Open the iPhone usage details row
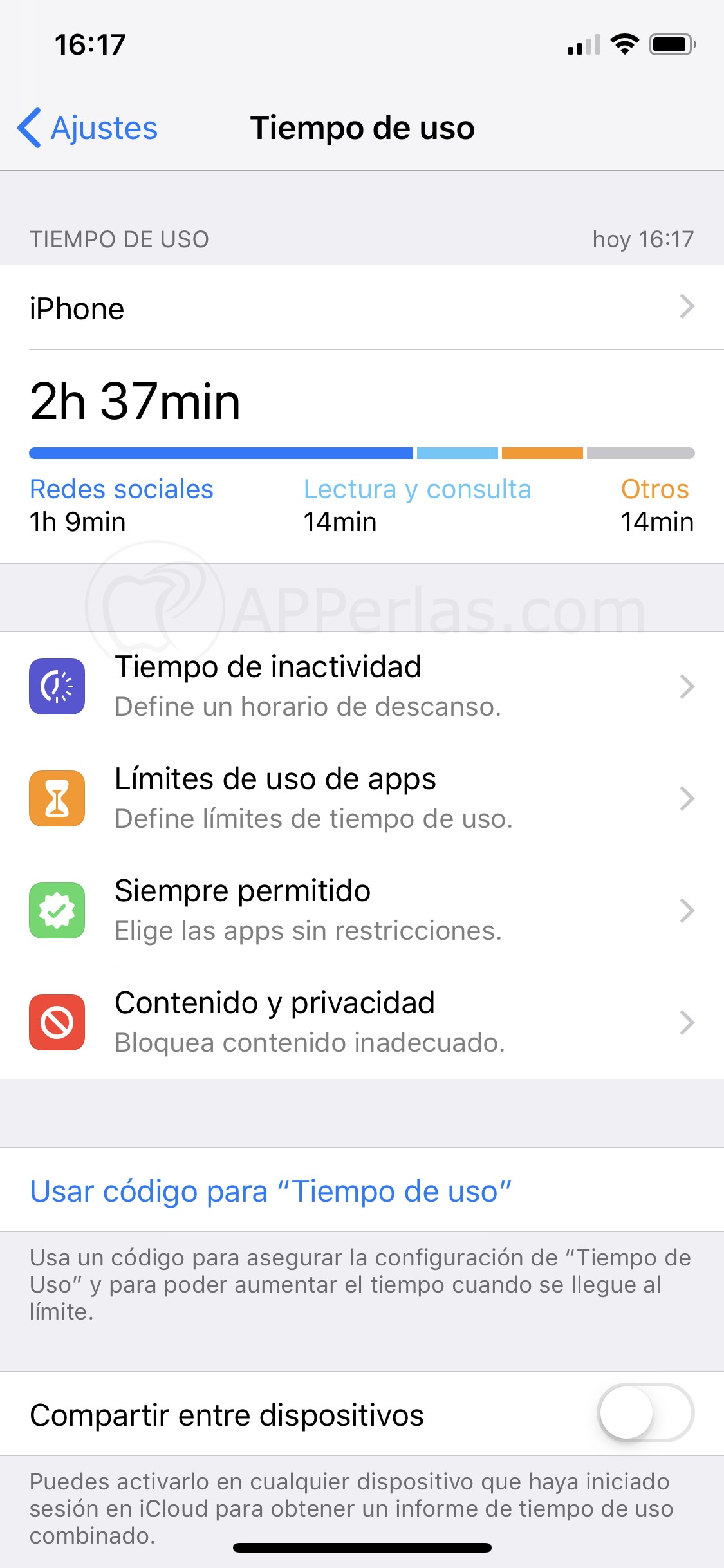 point(362,308)
